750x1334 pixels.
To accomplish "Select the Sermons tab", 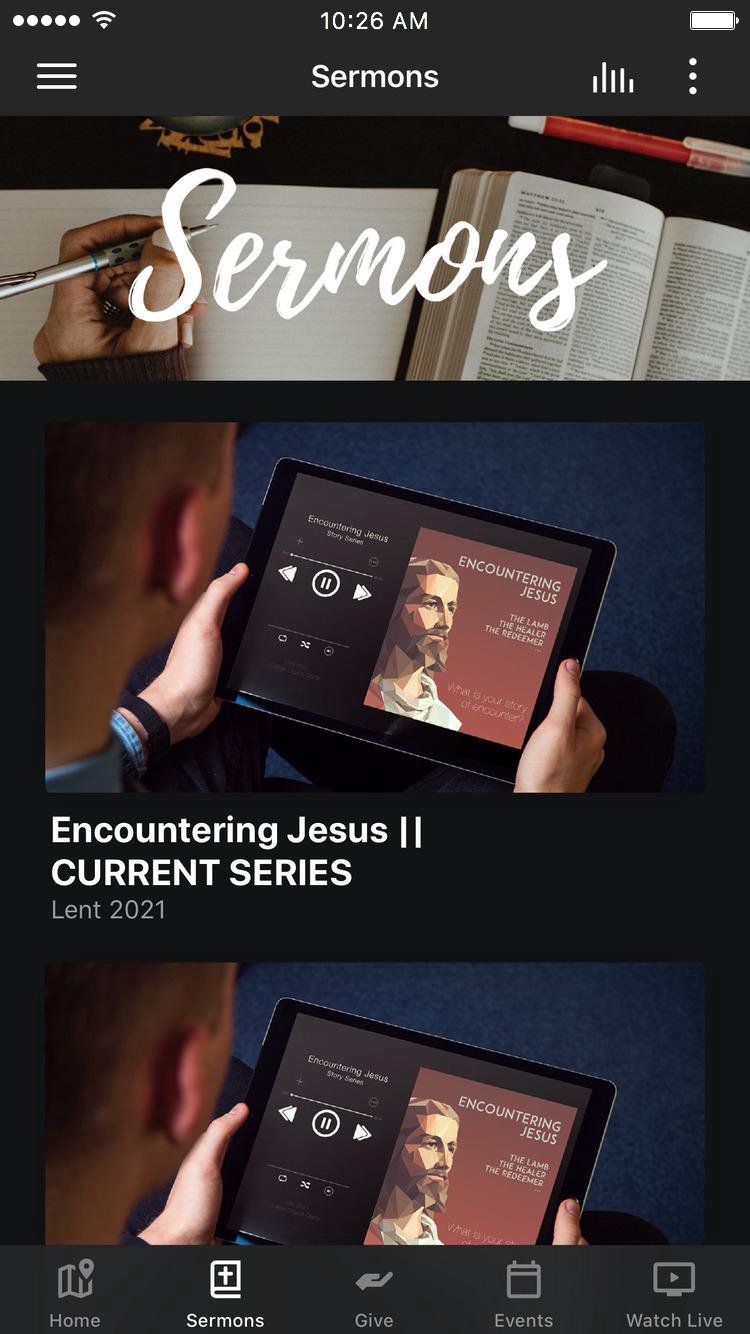I will click(225, 1292).
